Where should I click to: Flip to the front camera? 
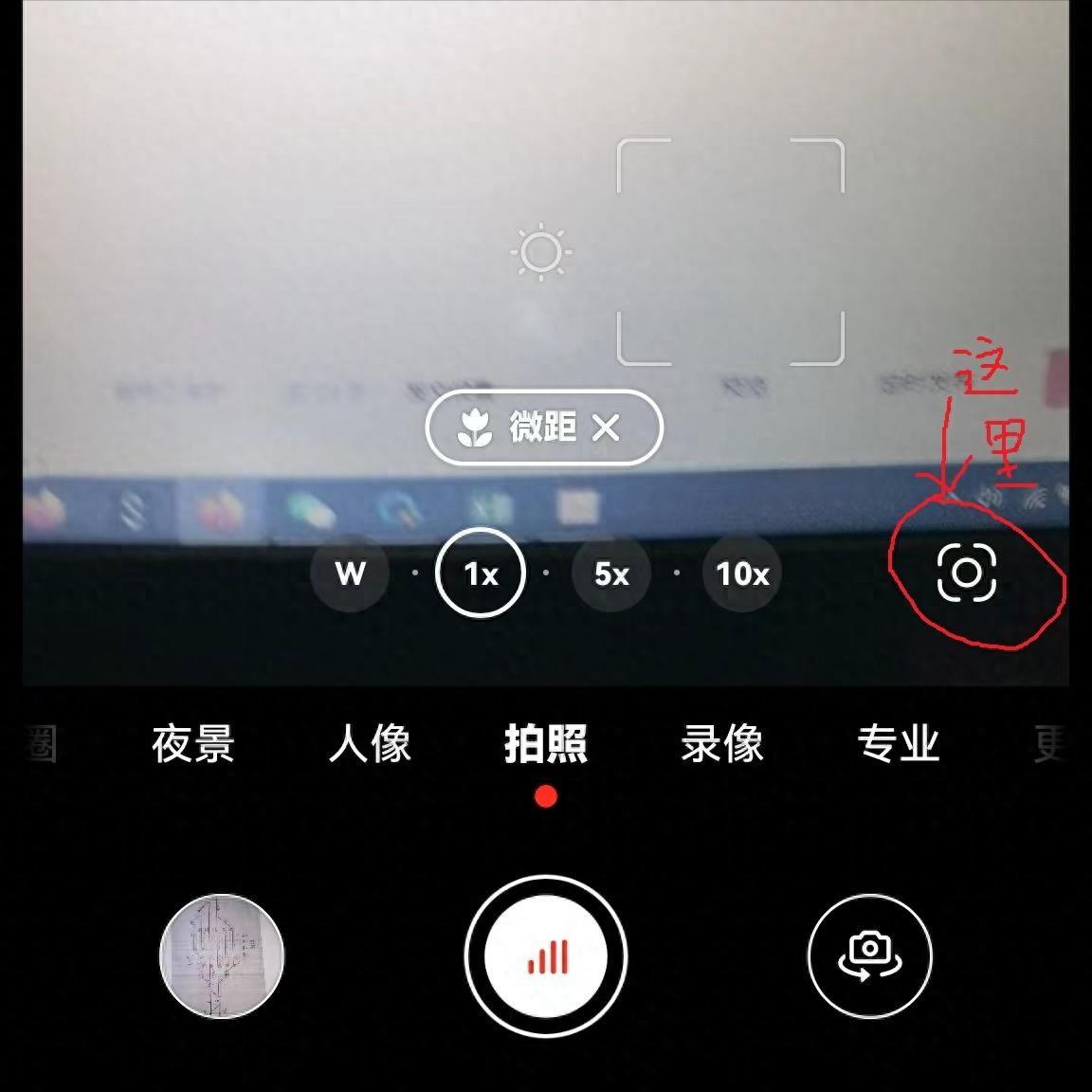(x=869, y=955)
